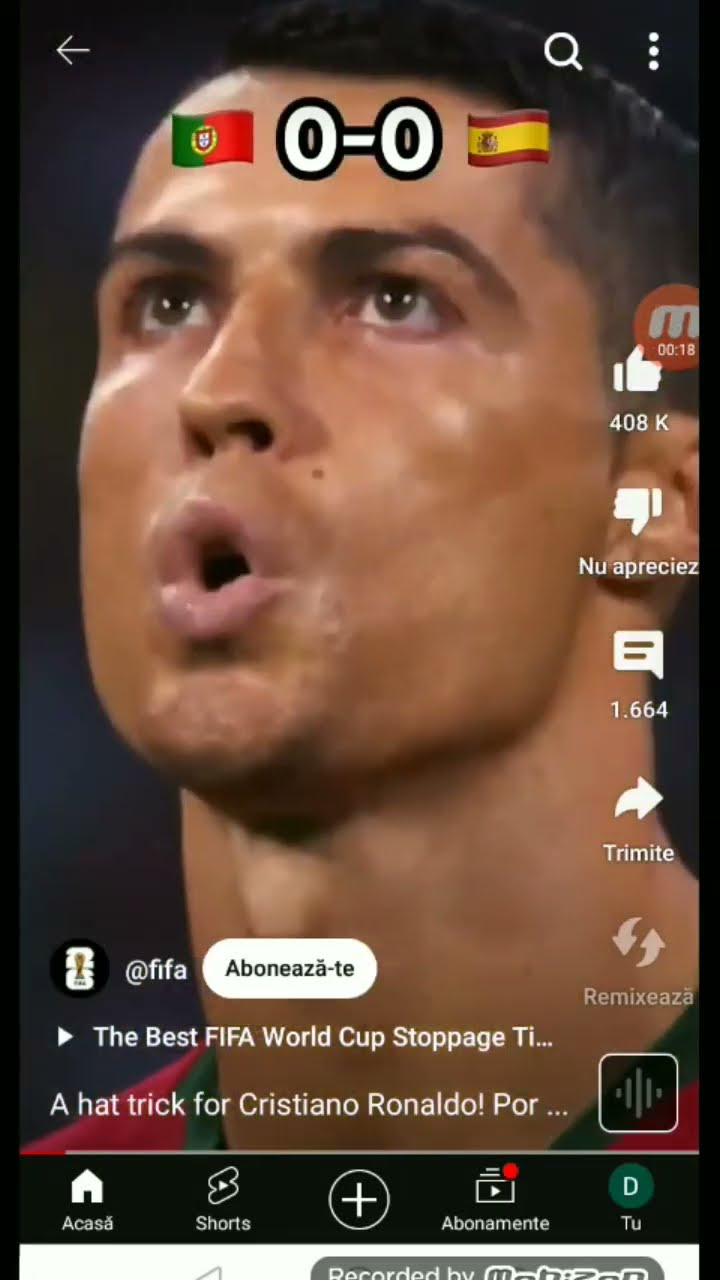
Task: Go back using the arrow icon
Action: pos(73,50)
